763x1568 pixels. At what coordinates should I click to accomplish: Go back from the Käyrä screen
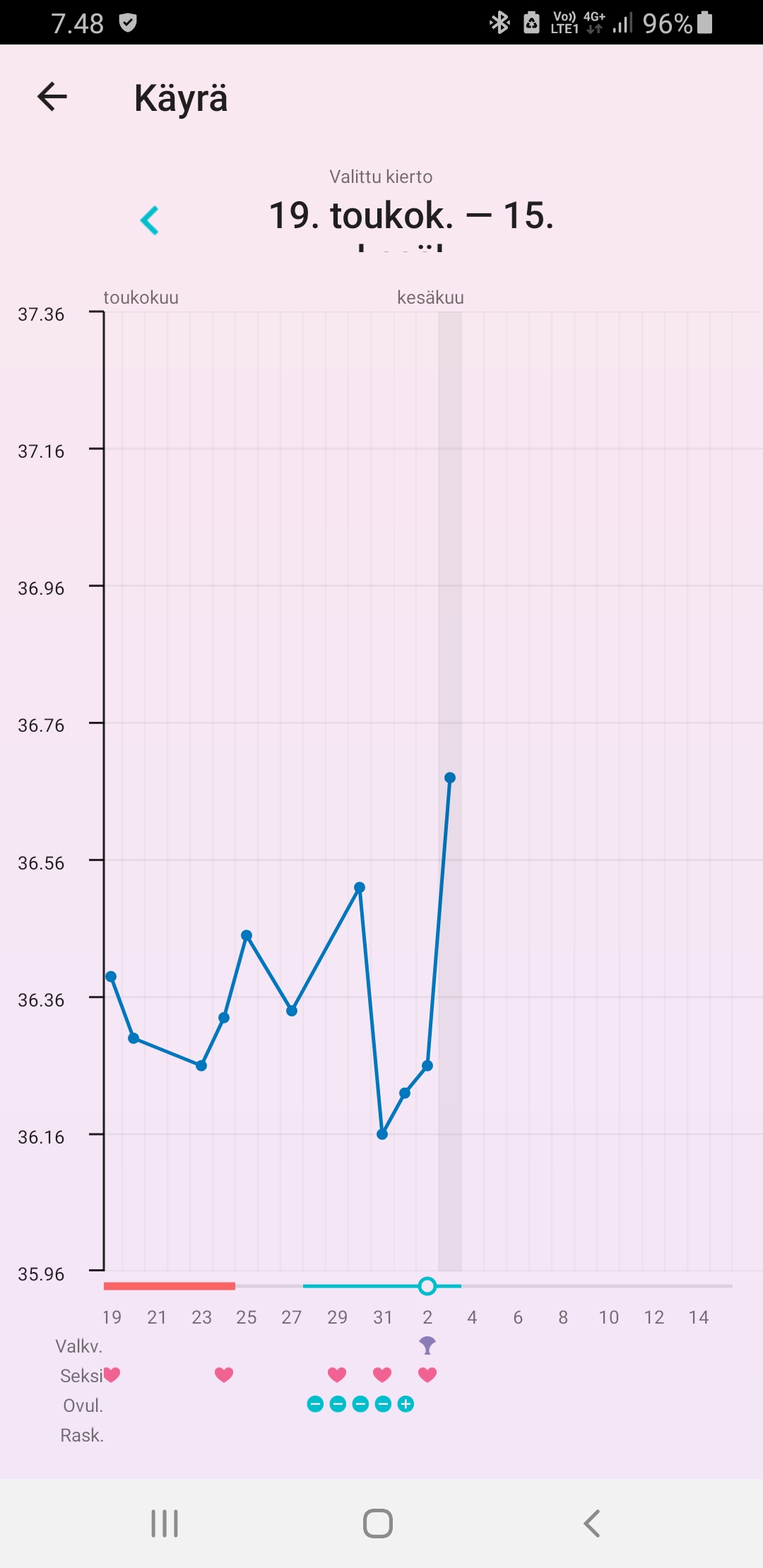point(52,97)
